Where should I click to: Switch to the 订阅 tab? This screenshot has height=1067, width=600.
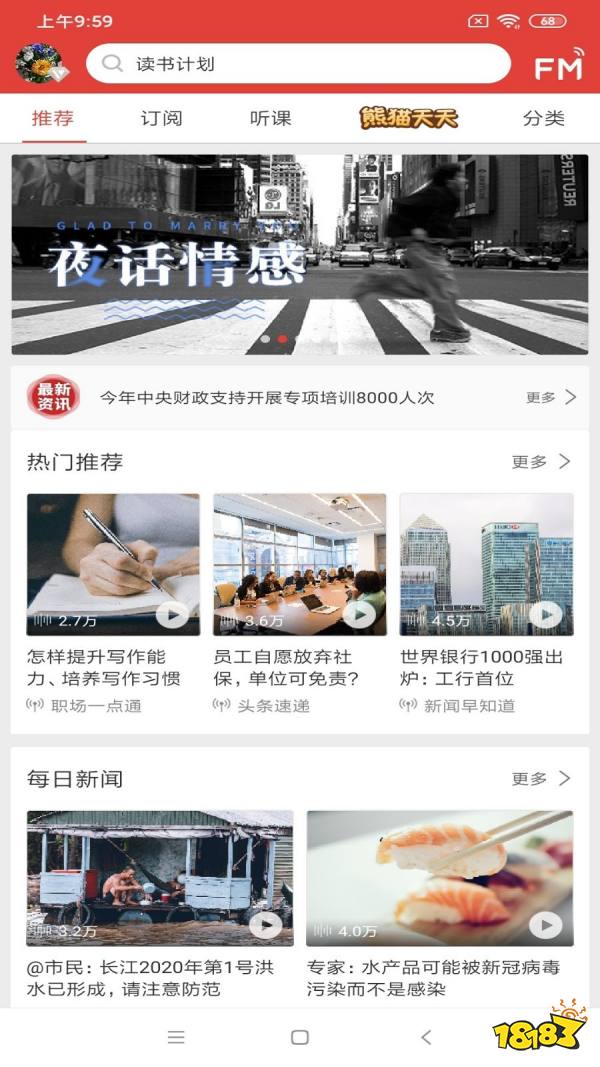pos(161,118)
